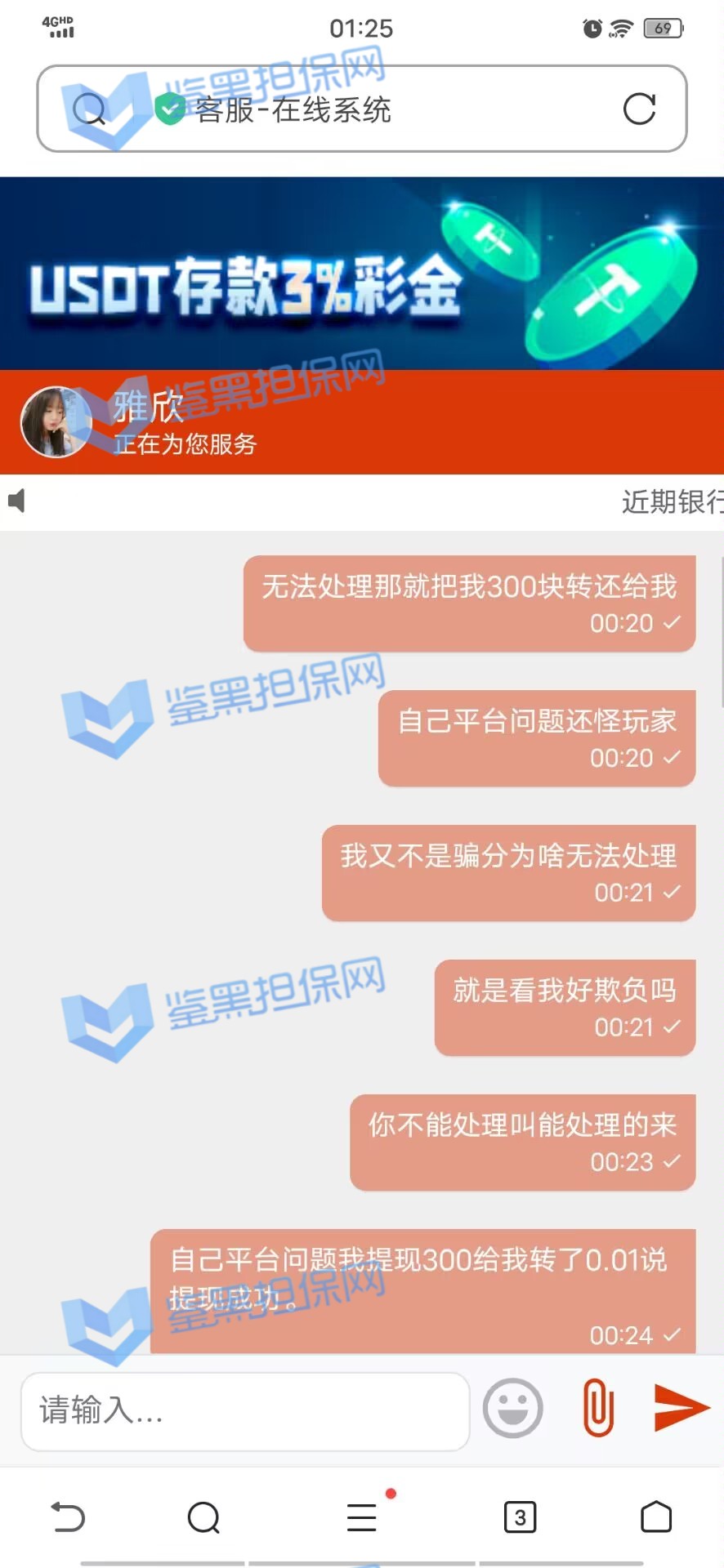Open the USDT 存款3%彩金 banner
724x1568 pixels.
coord(362,274)
